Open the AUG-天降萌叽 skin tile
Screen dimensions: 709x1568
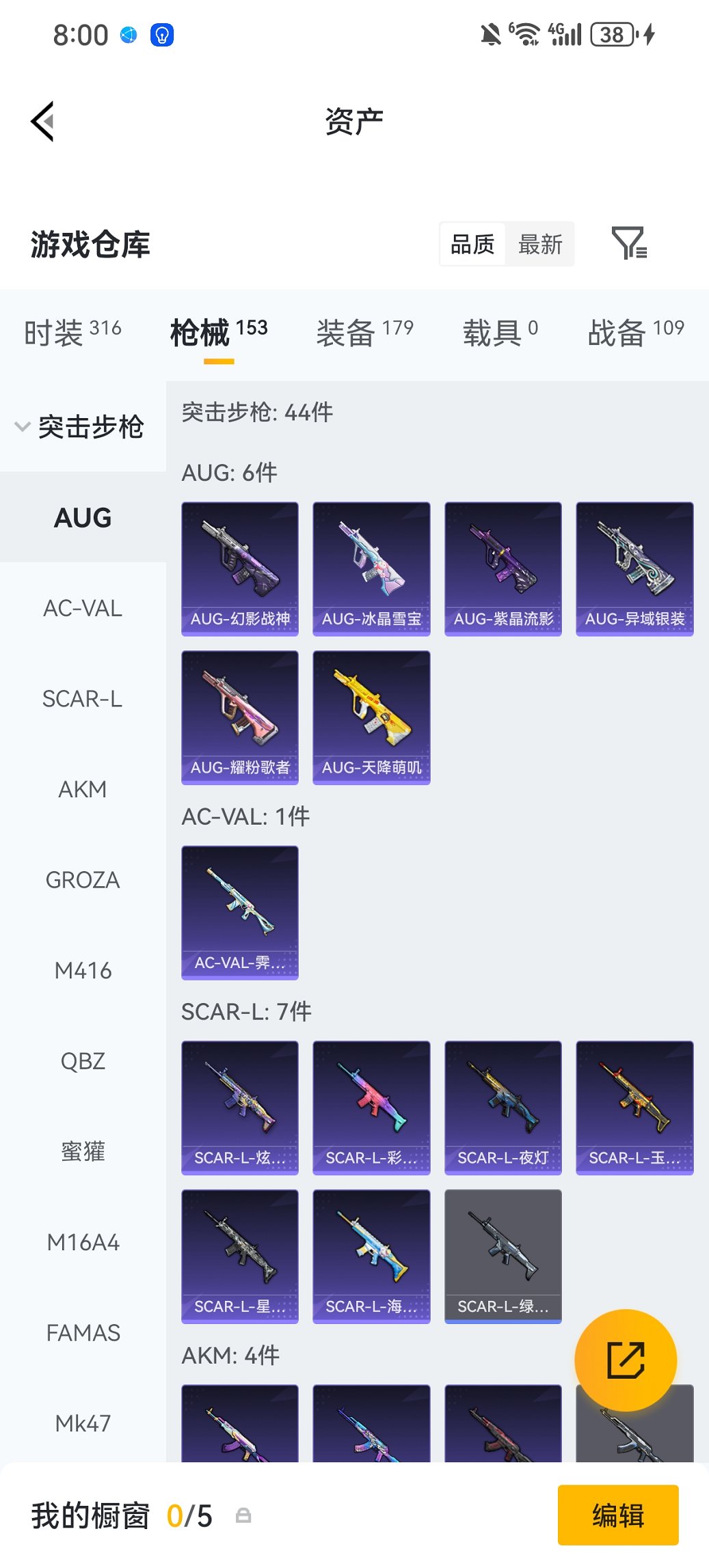tap(371, 717)
